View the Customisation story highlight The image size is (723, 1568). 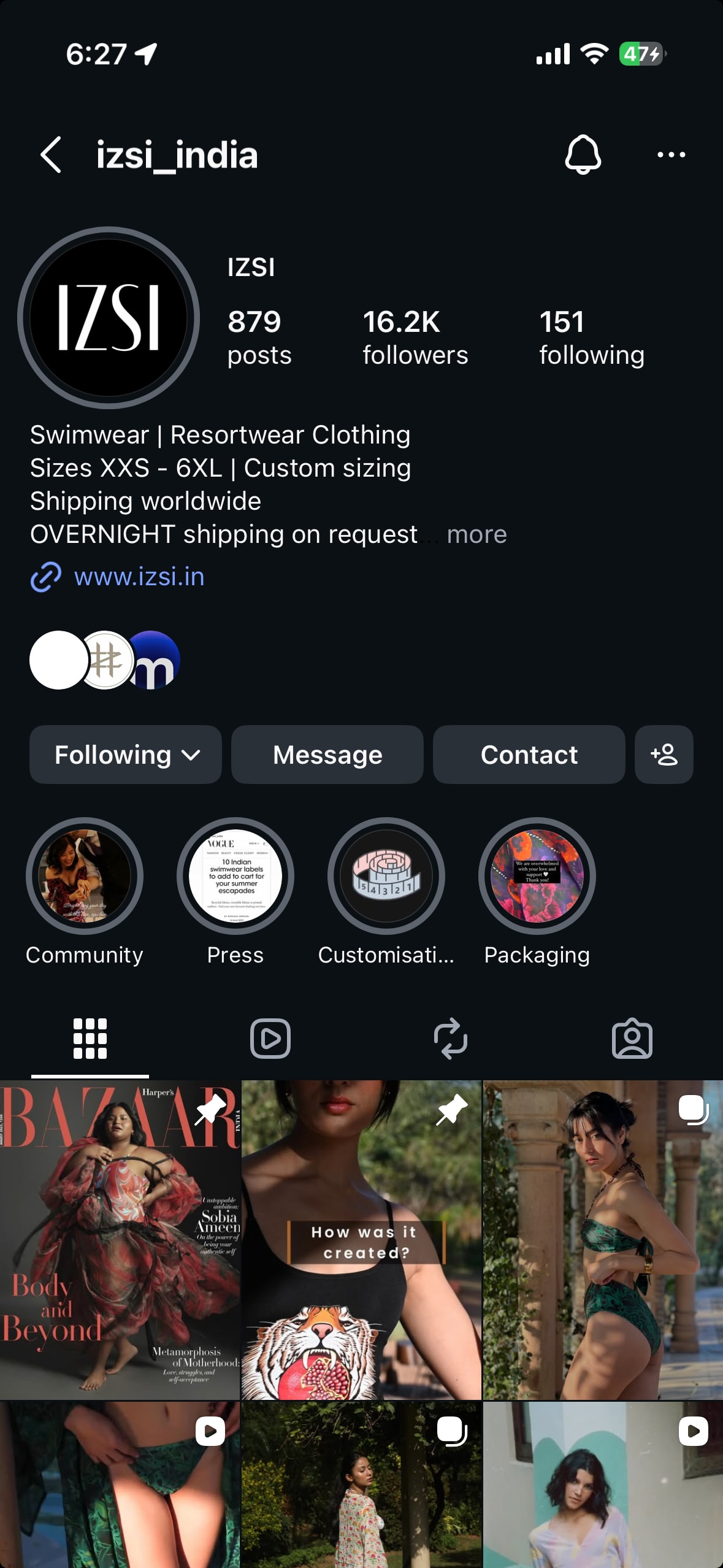click(386, 876)
